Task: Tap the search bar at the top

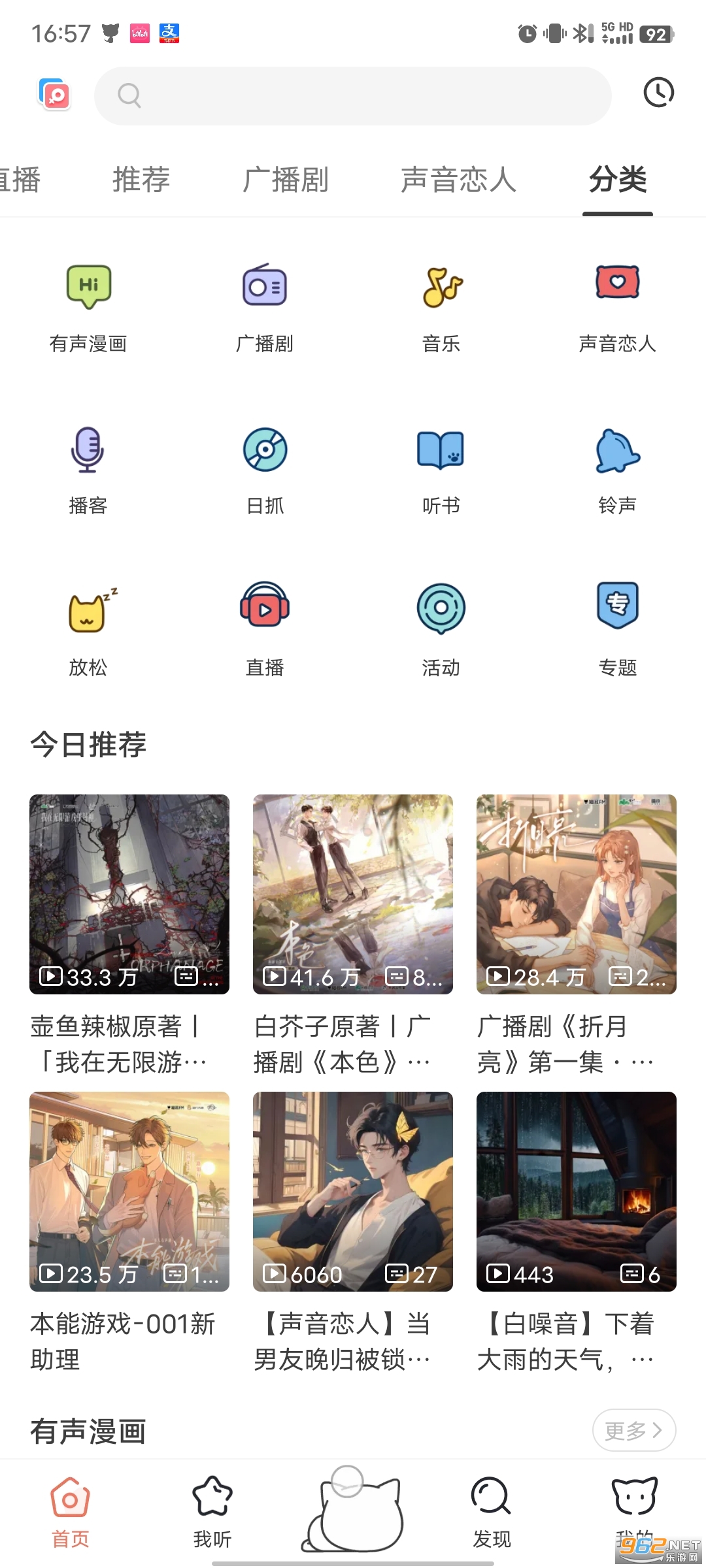Action: [x=351, y=95]
